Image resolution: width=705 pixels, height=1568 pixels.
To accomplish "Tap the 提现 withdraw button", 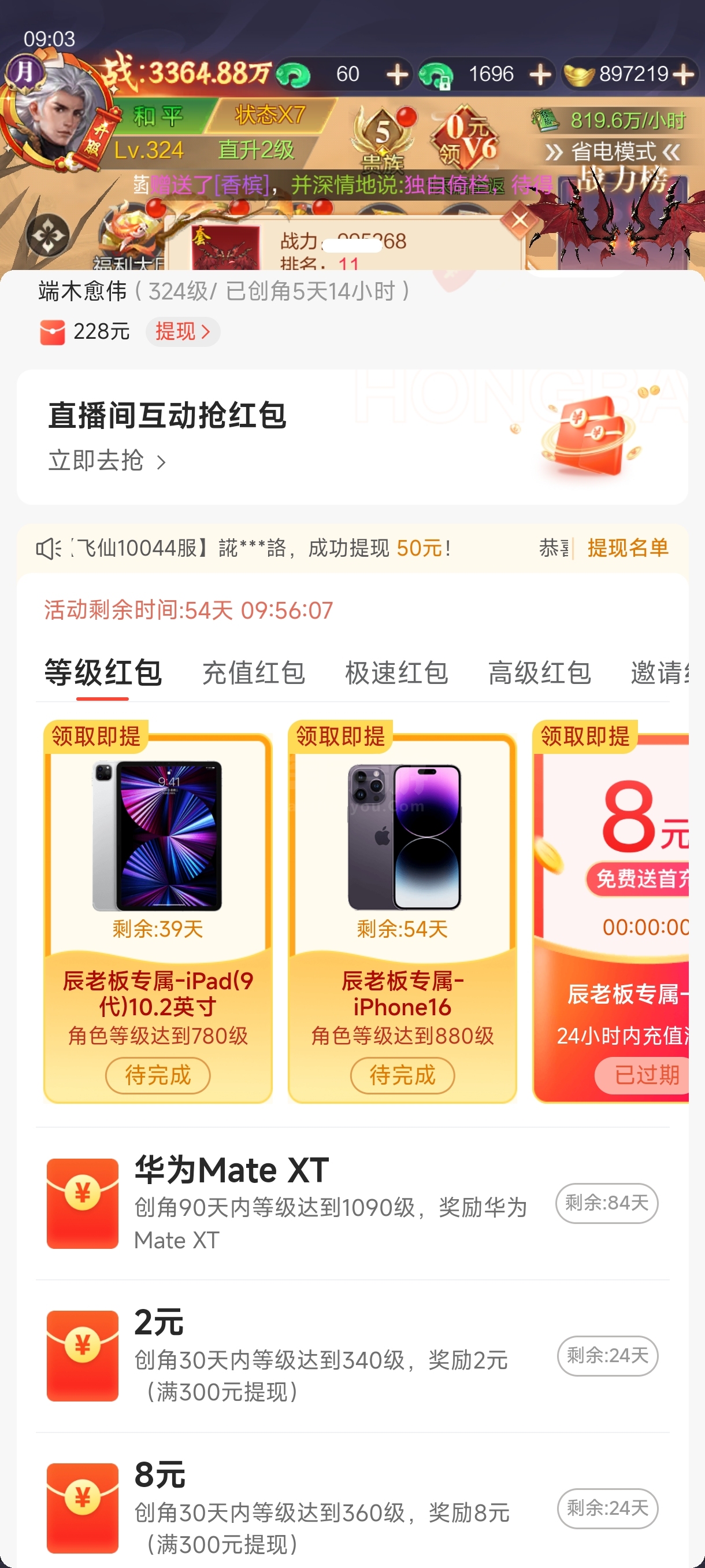I will (x=182, y=332).
